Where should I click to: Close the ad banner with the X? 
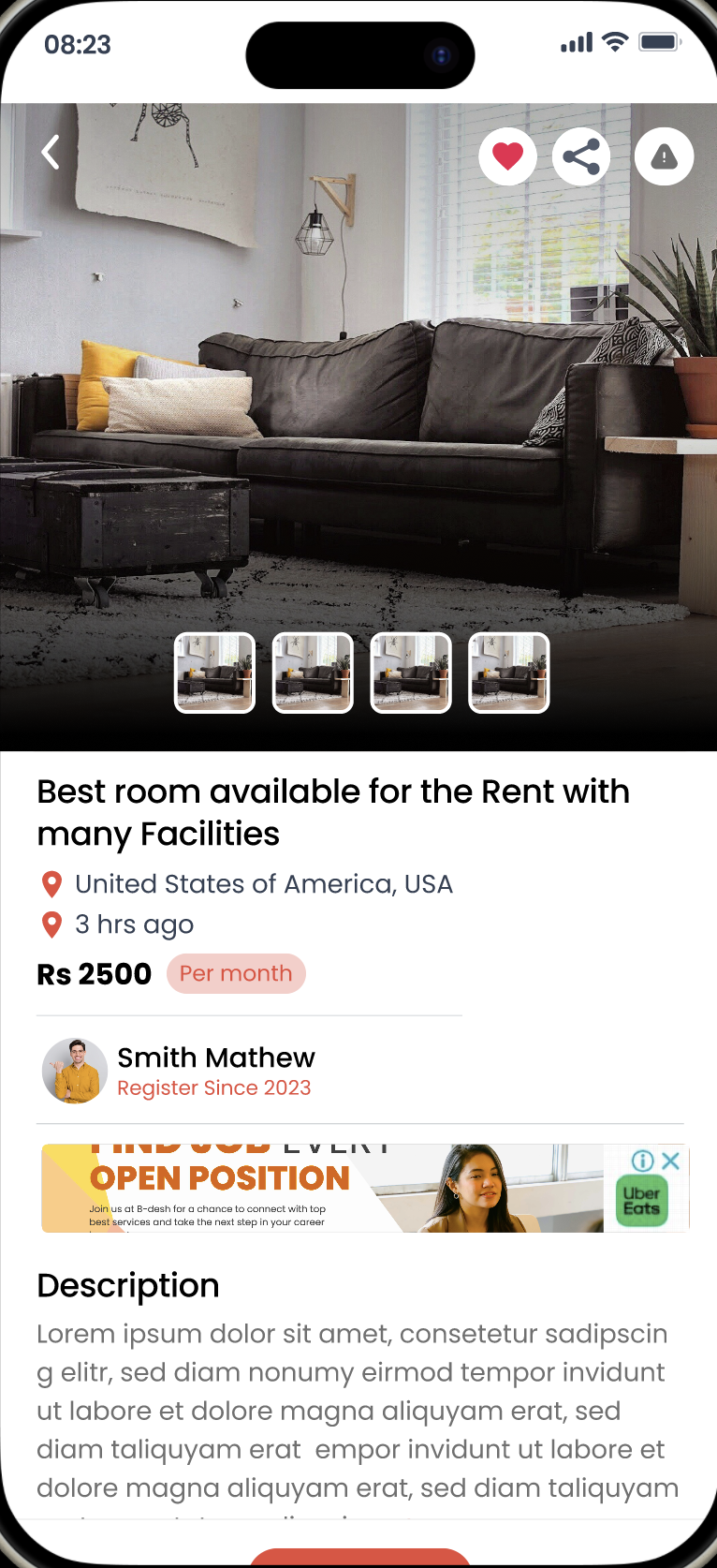coord(670,1161)
